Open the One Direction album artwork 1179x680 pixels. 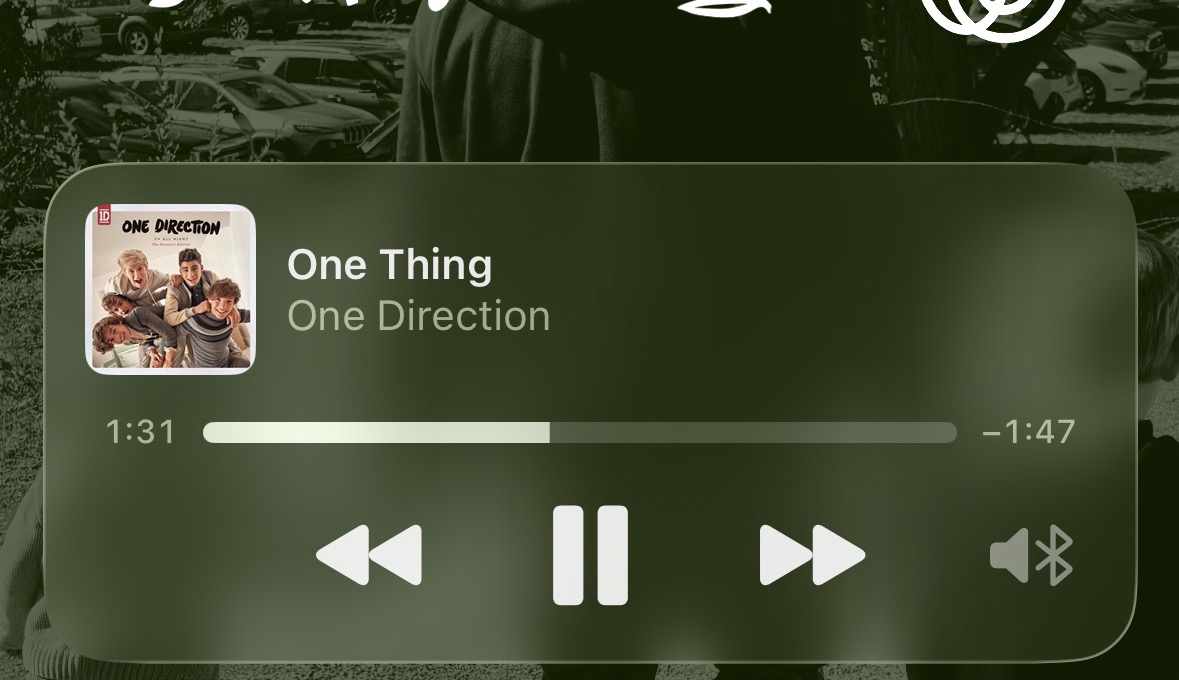pos(171,289)
